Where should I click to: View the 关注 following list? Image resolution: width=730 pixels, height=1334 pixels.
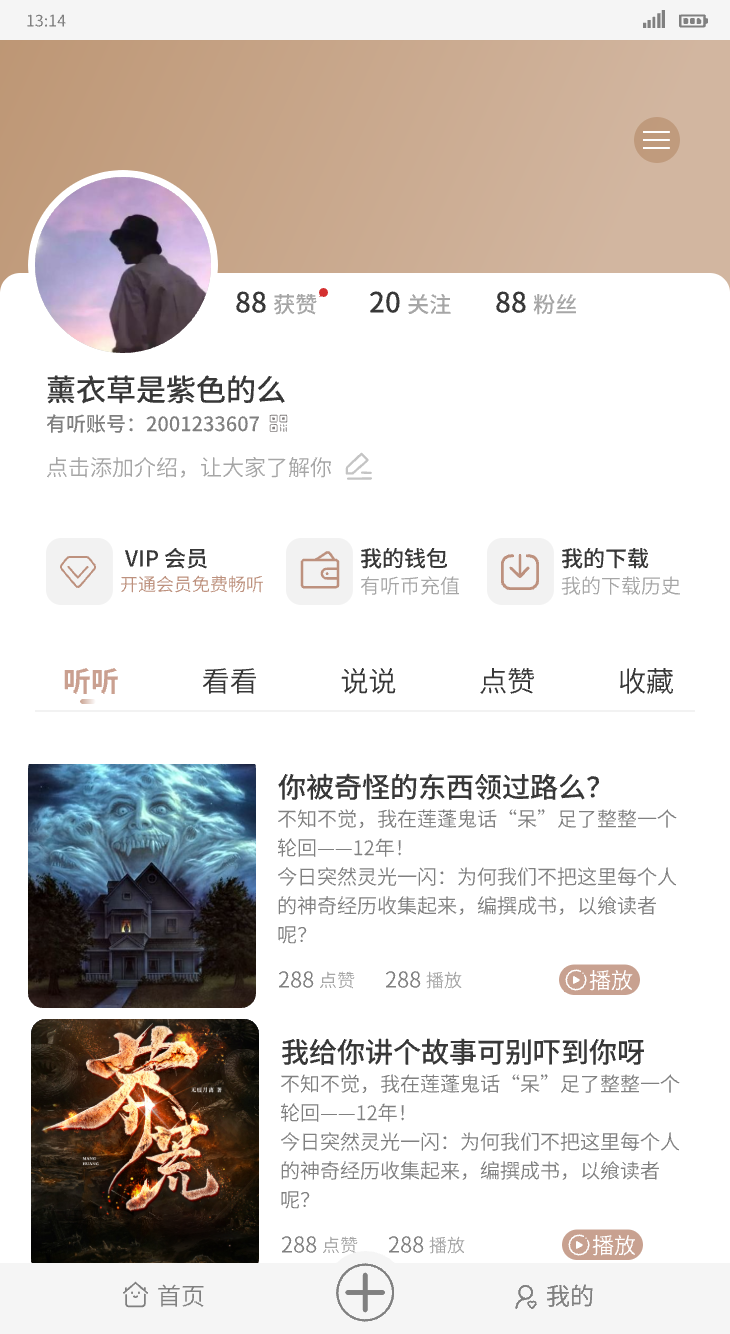(x=410, y=303)
